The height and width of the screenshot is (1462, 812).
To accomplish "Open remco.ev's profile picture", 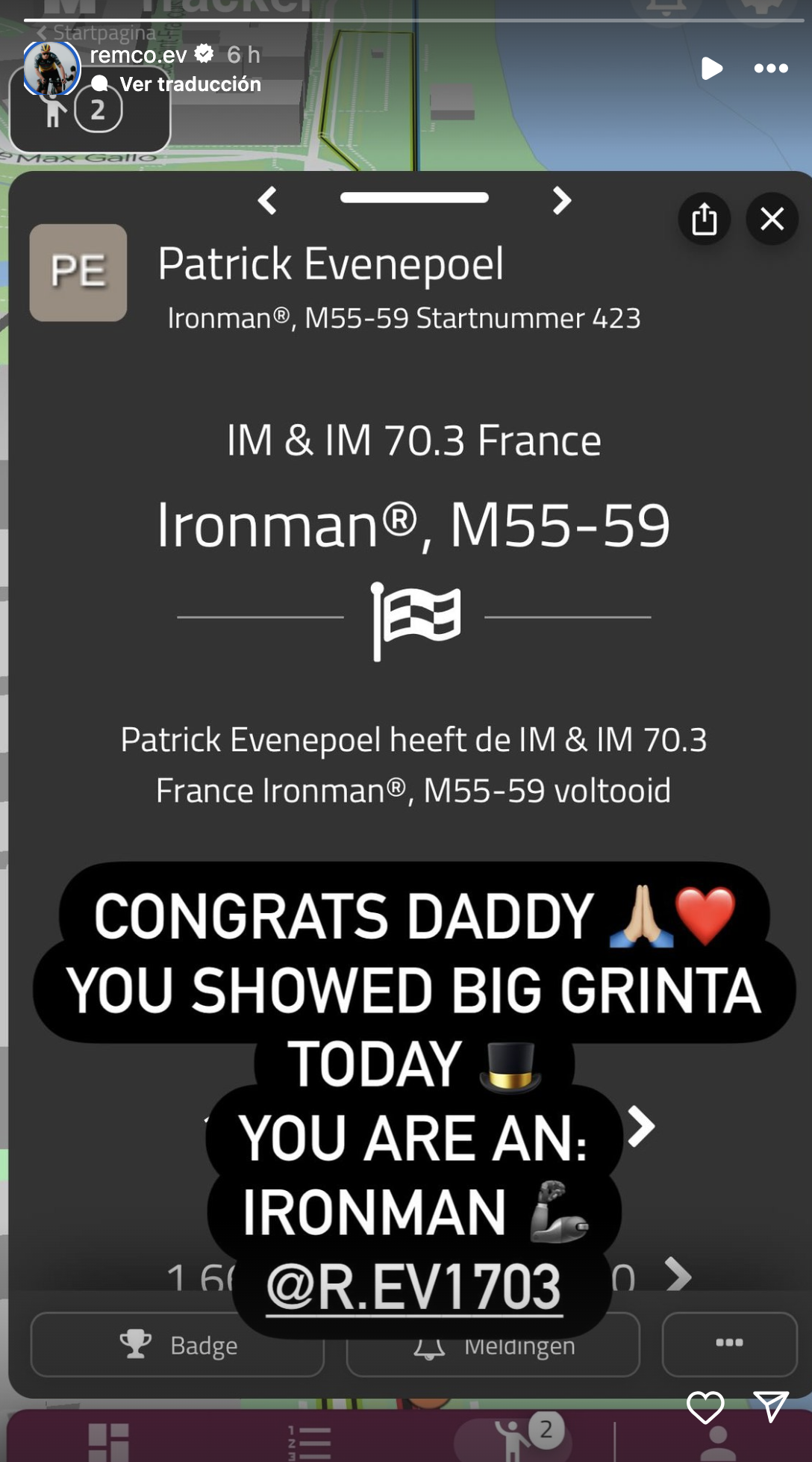I will [x=51, y=68].
